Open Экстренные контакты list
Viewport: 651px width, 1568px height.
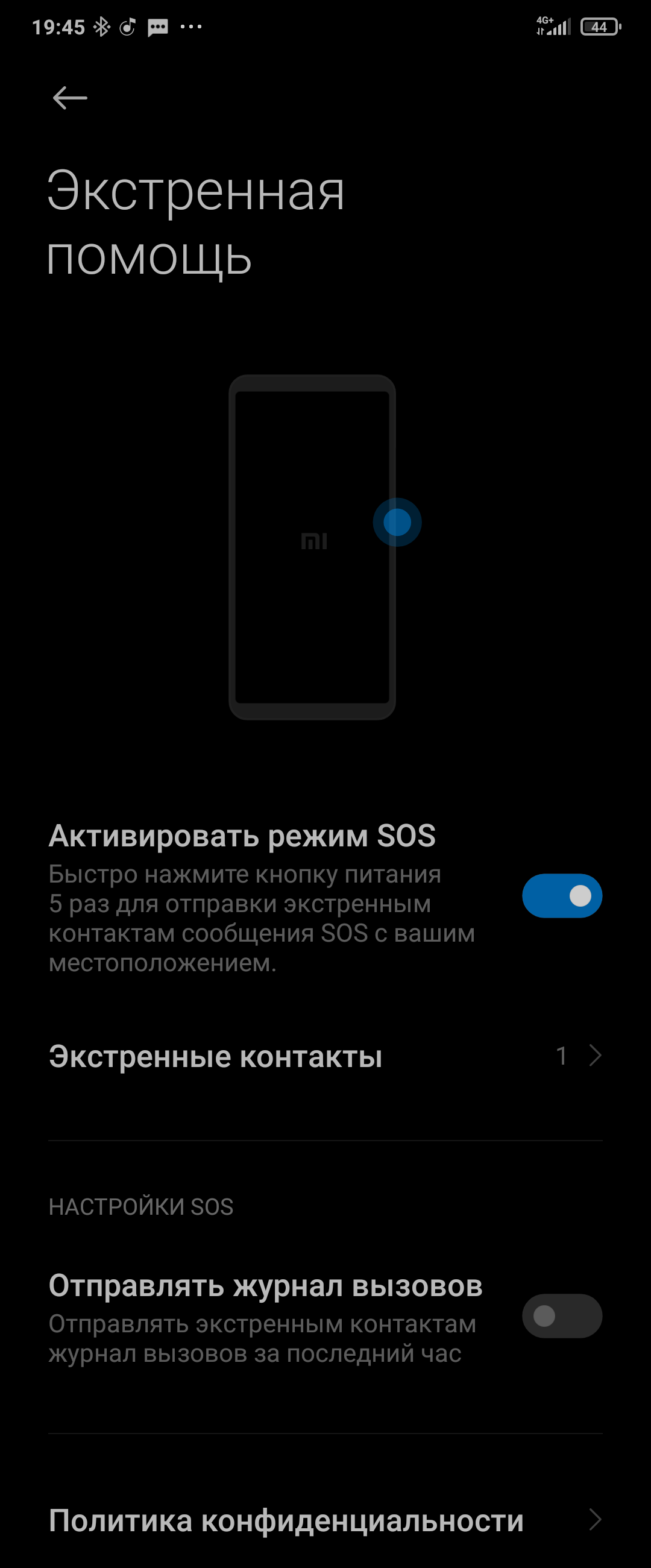click(325, 1056)
